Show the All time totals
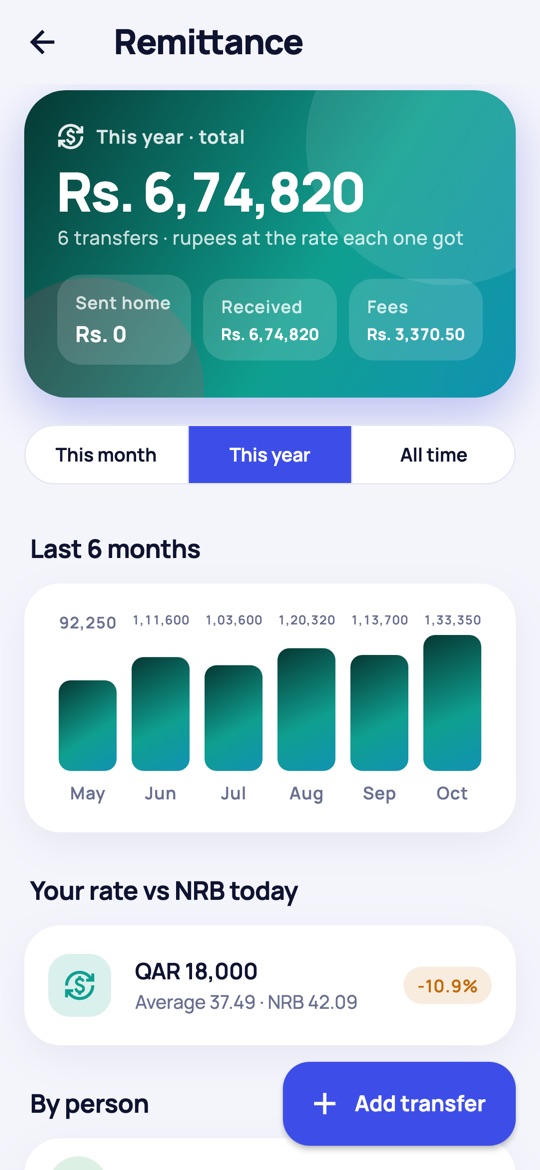540x1170 pixels. click(x=433, y=455)
